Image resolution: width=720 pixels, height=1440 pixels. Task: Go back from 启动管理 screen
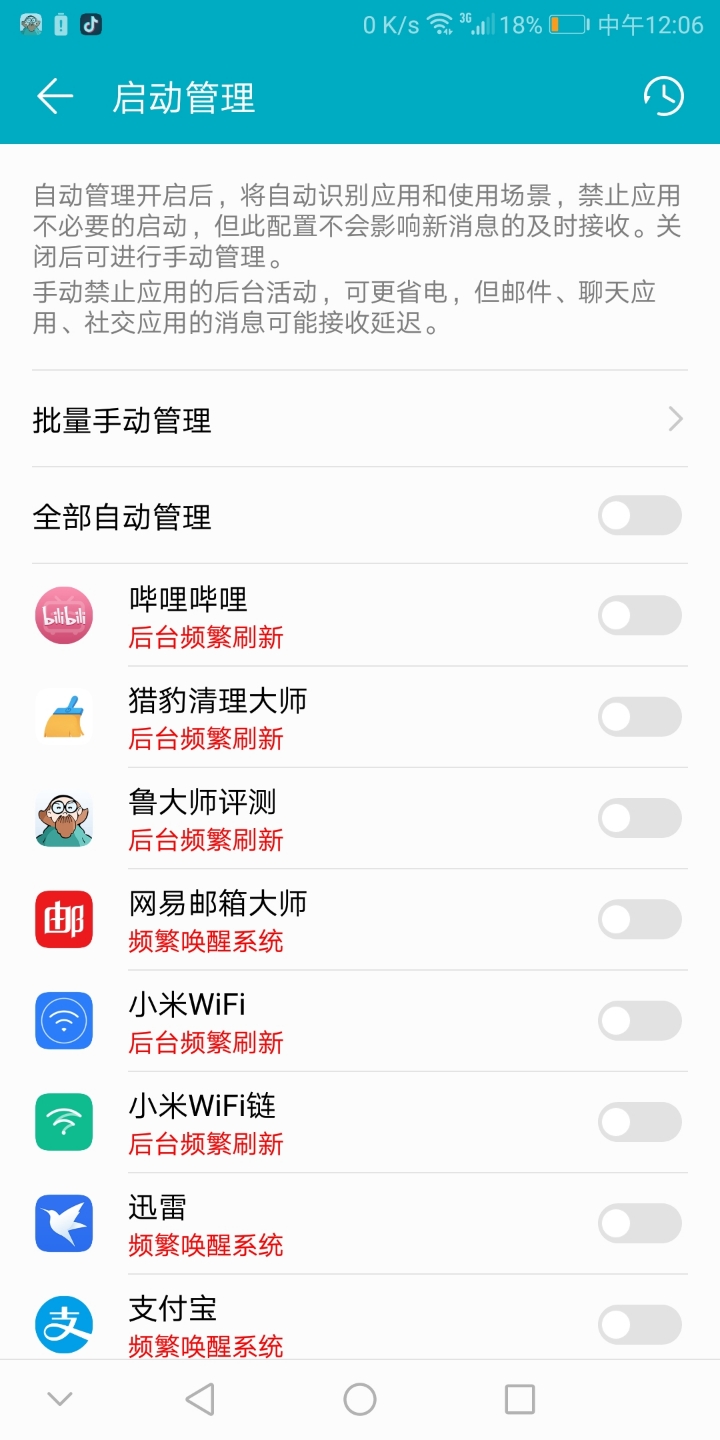55,97
